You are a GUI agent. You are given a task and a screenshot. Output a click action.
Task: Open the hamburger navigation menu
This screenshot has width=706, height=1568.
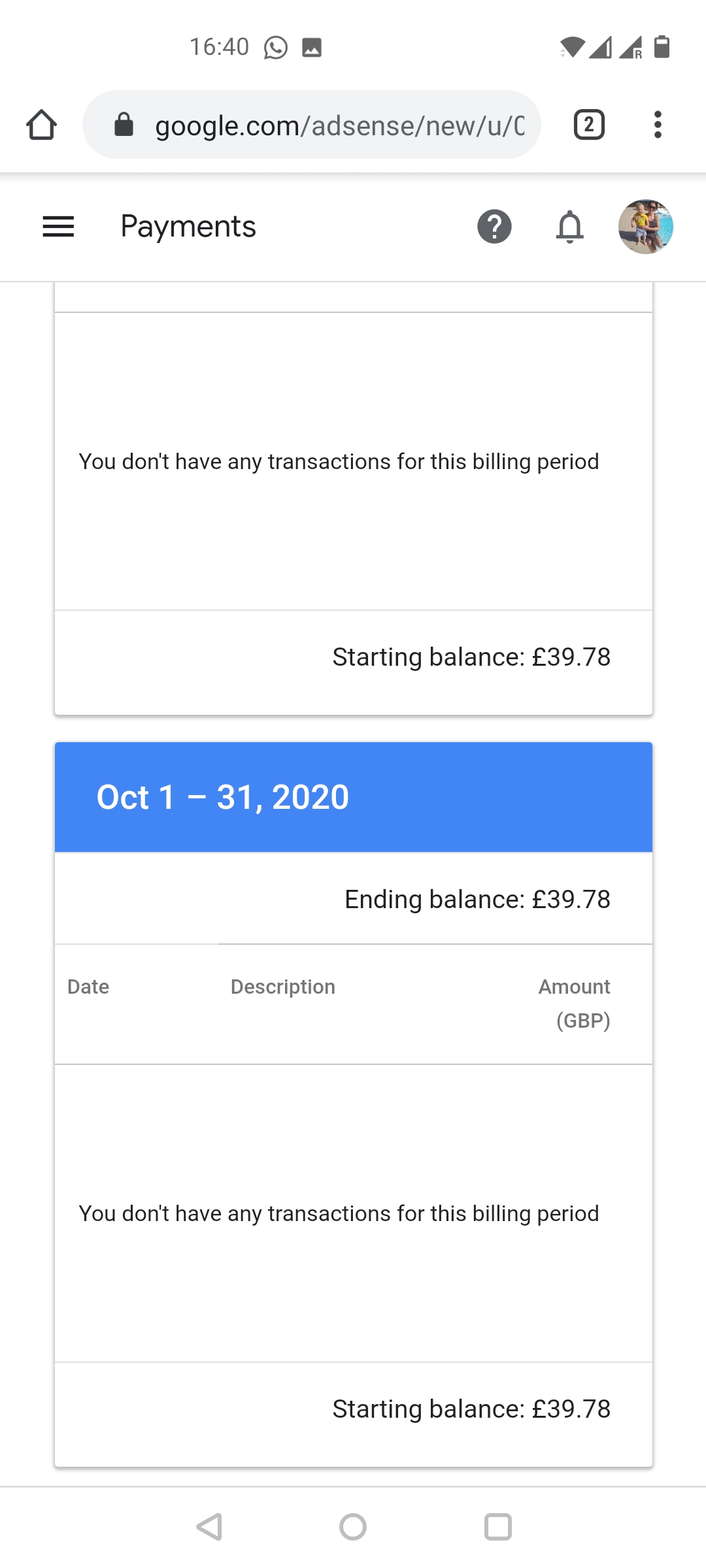(58, 227)
